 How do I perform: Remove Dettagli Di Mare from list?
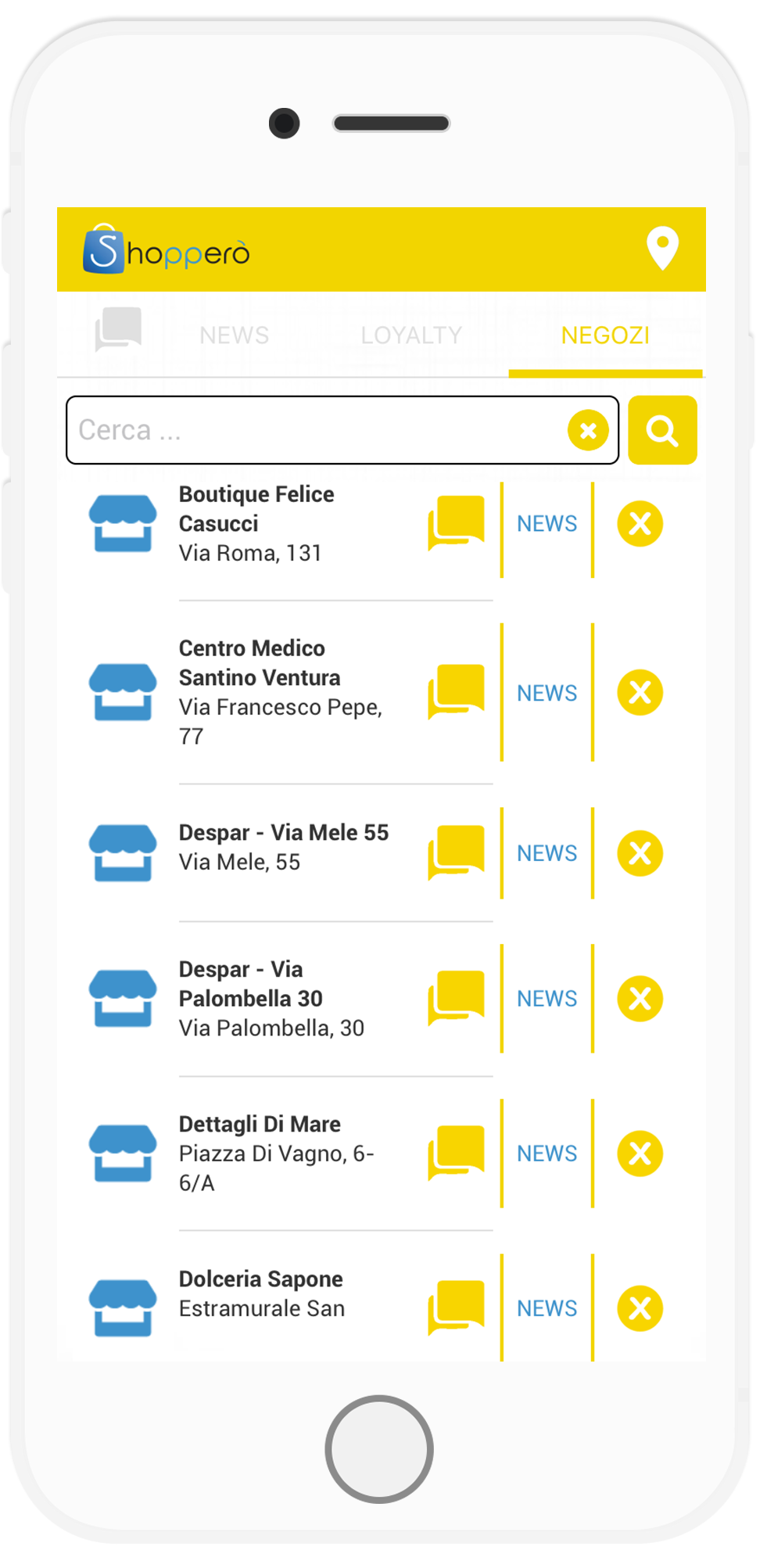(x=640, y=1154)
